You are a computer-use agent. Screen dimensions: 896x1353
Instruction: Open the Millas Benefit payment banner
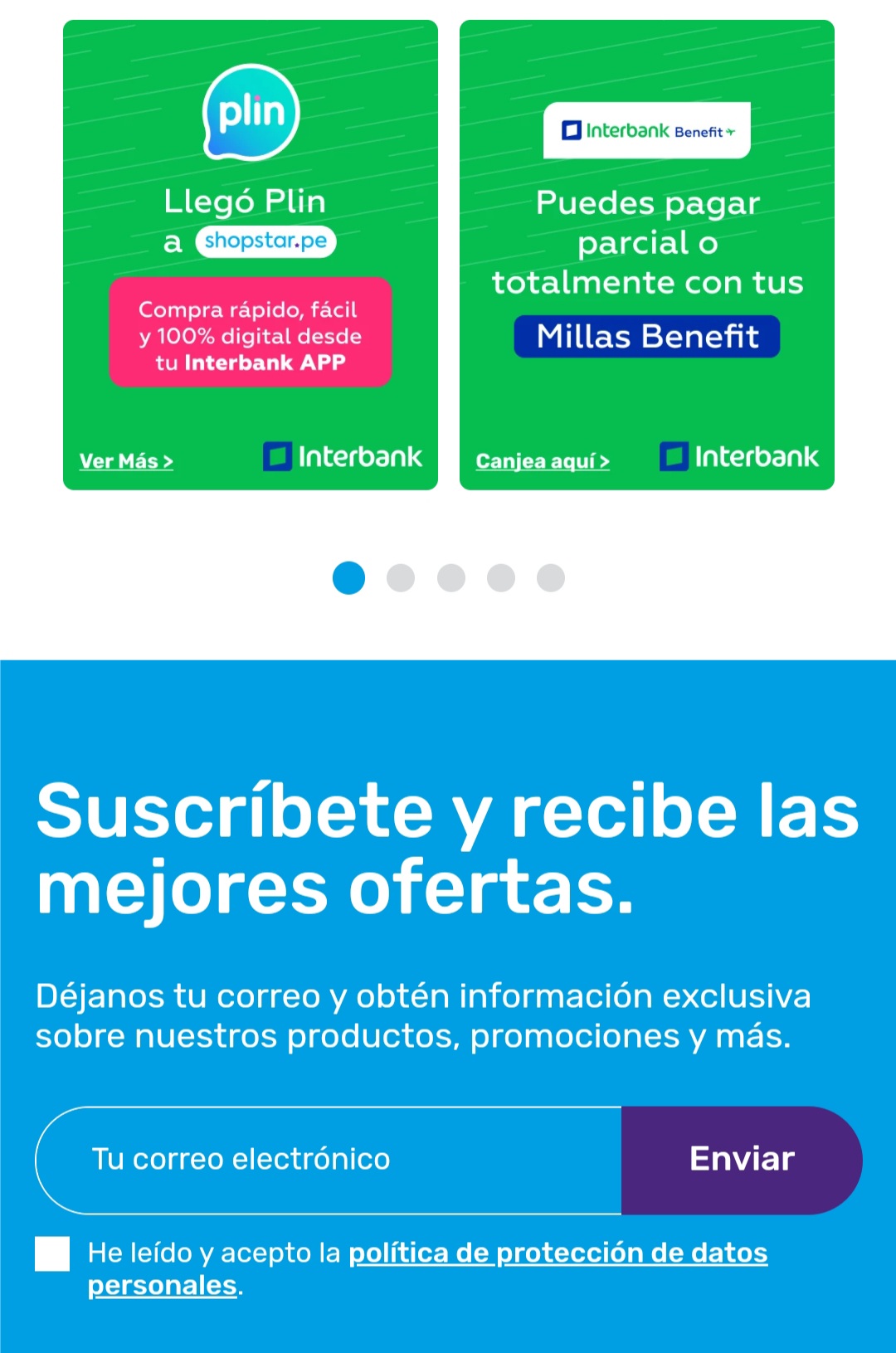coord(646,255)
